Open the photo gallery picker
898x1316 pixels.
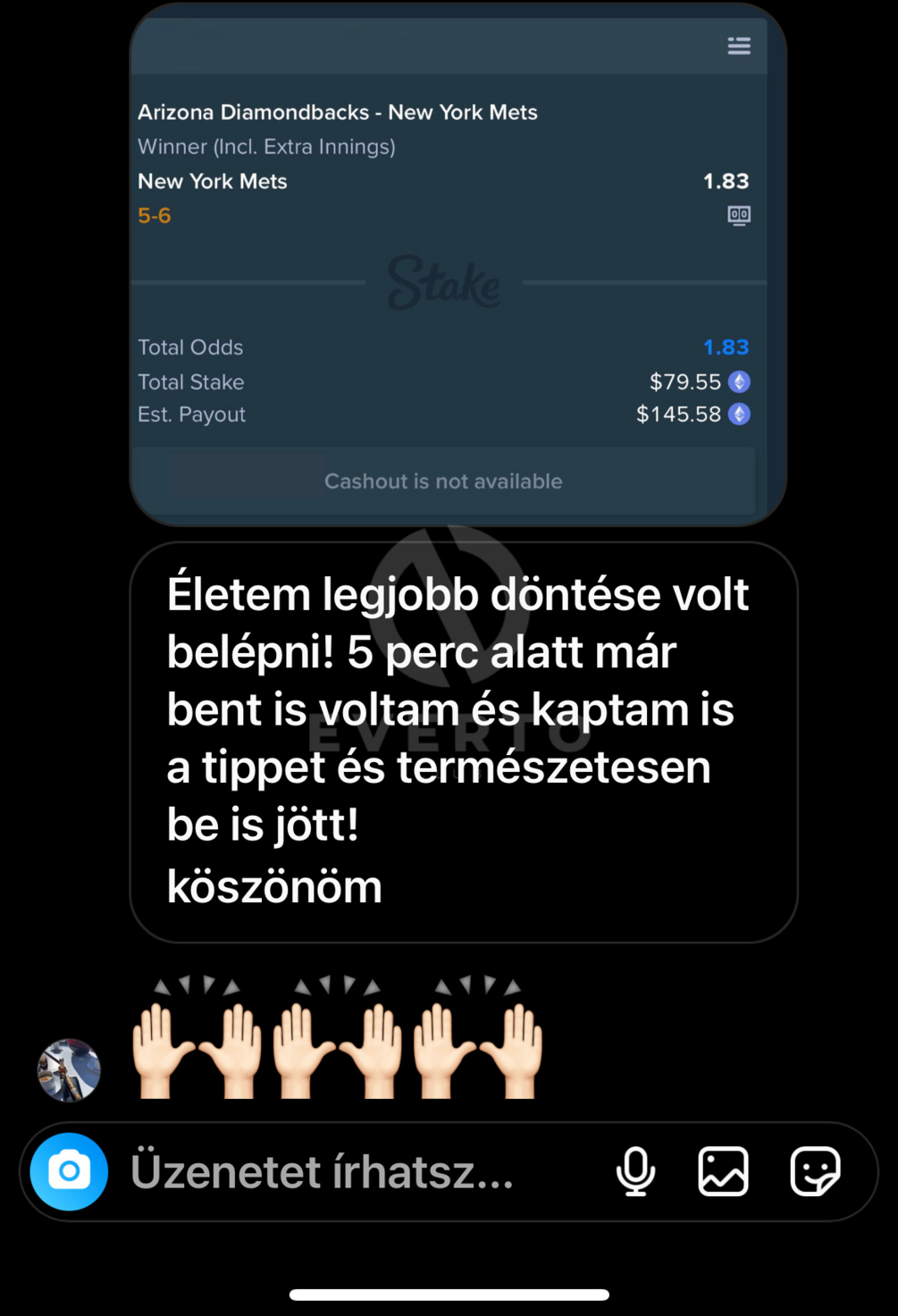(x=723, y=1171)
